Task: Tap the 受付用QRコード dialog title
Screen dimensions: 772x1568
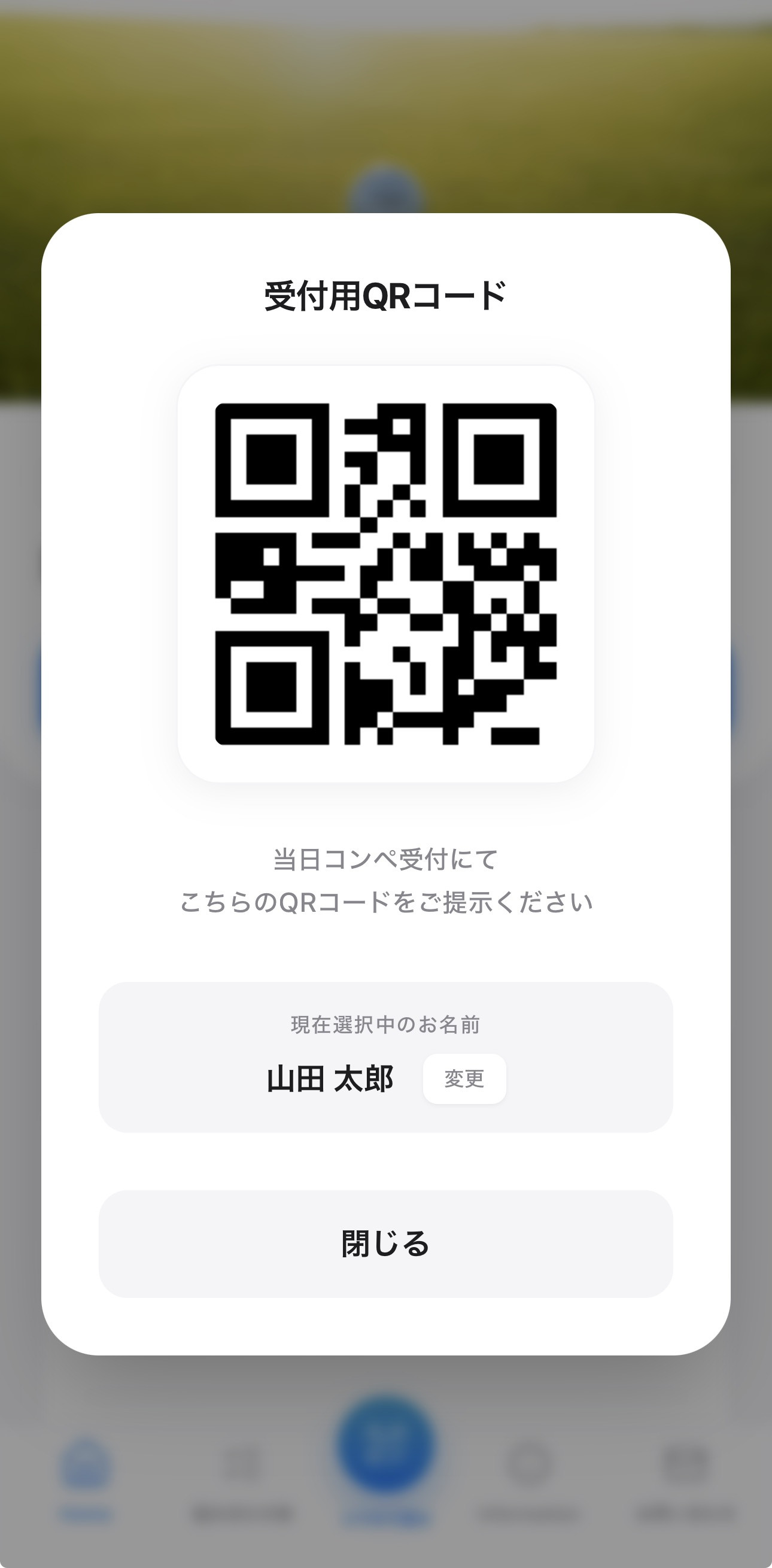Action: 385,295
